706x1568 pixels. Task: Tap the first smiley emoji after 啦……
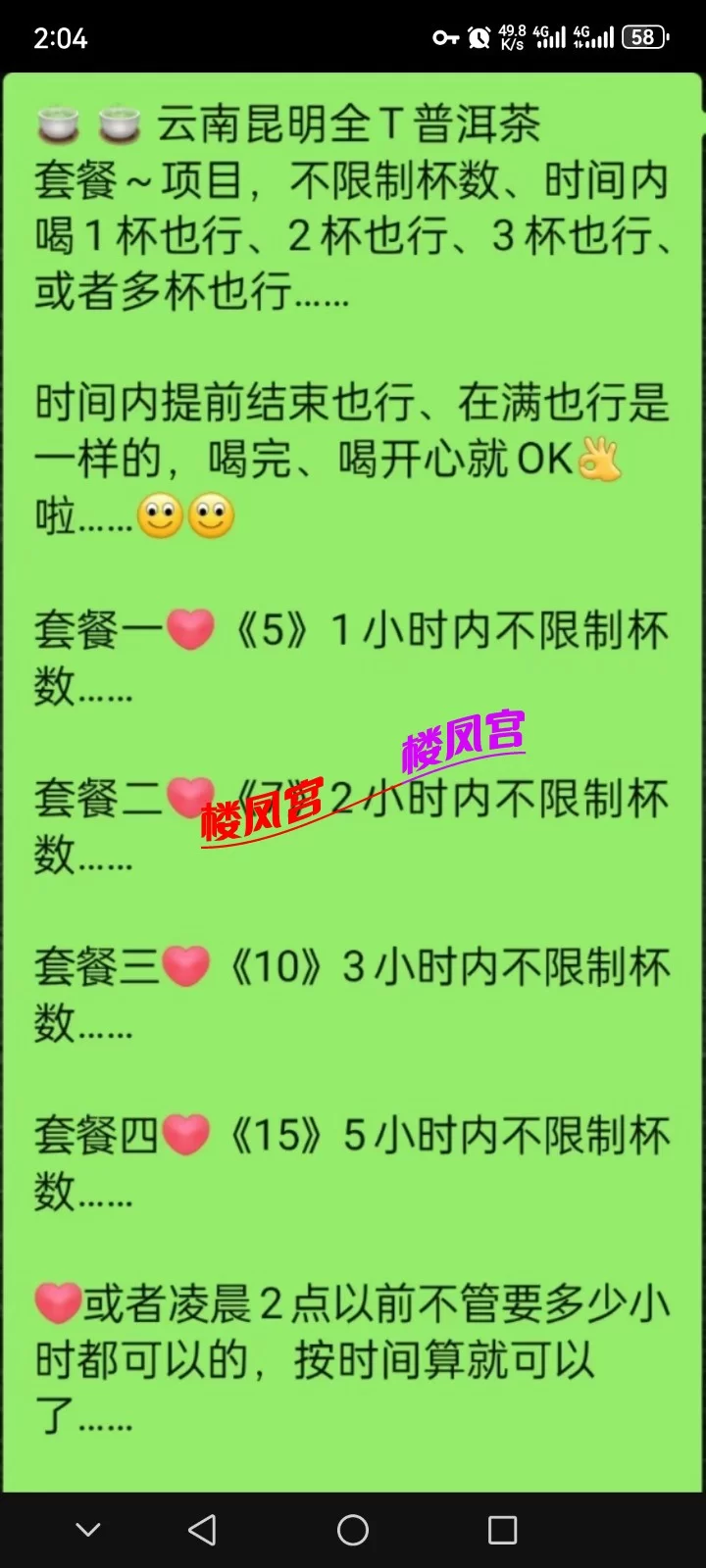(161, 517)
